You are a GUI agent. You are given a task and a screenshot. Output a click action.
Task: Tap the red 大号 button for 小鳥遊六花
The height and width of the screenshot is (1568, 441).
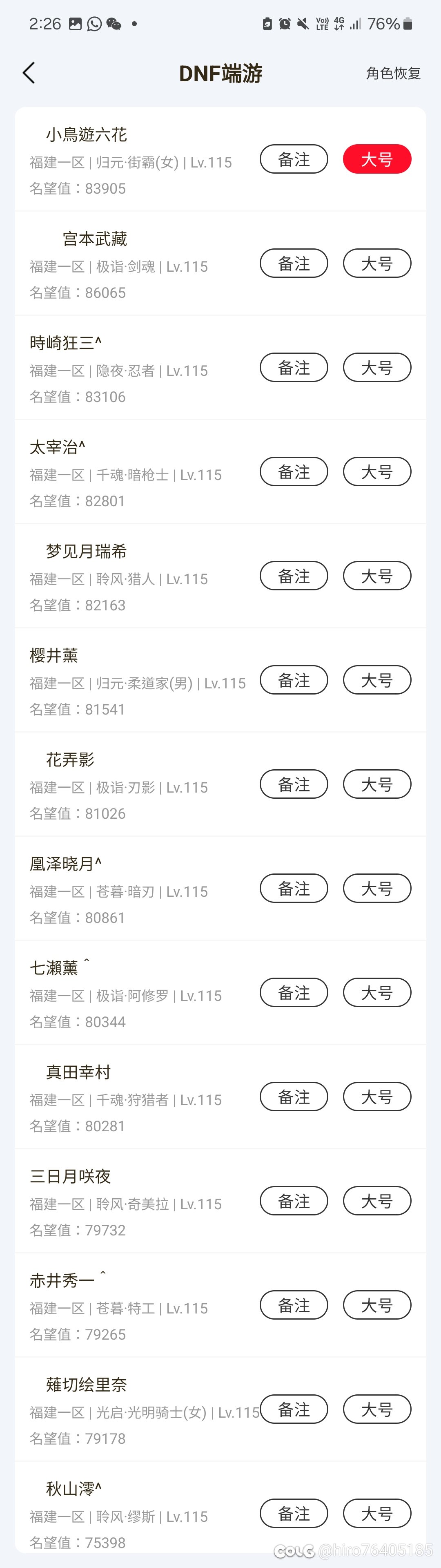point(377,159)
